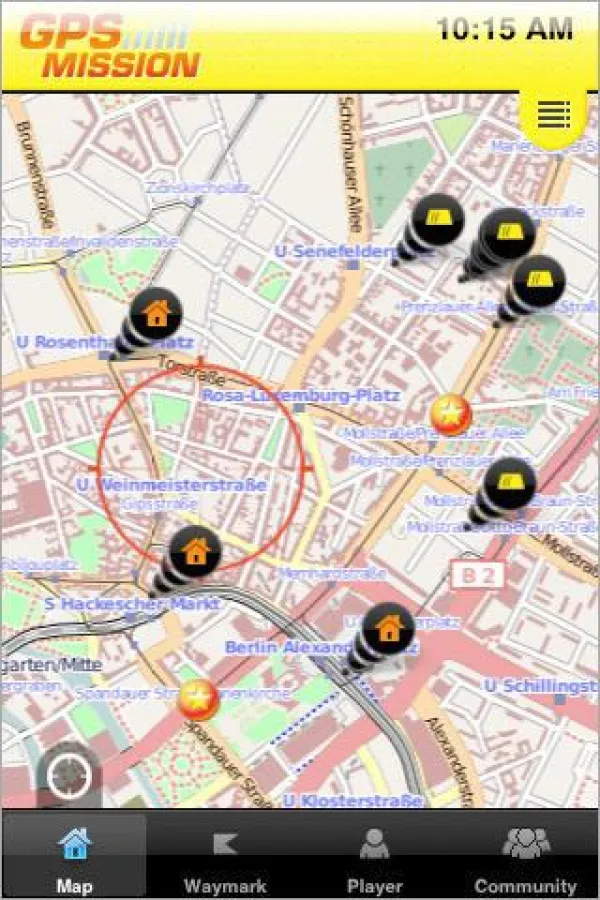Open the star marker near Rosa-Luxemburg-Platz
The image size is (600, 900).
point(450,411)
